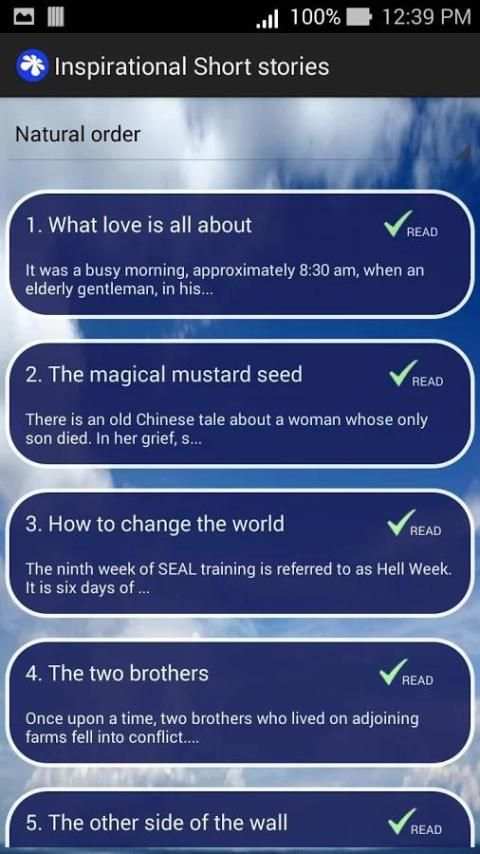Open story 1 What love is all about
Screen dimensions: 480x854
pyautogui.click(x=240, y=253)
